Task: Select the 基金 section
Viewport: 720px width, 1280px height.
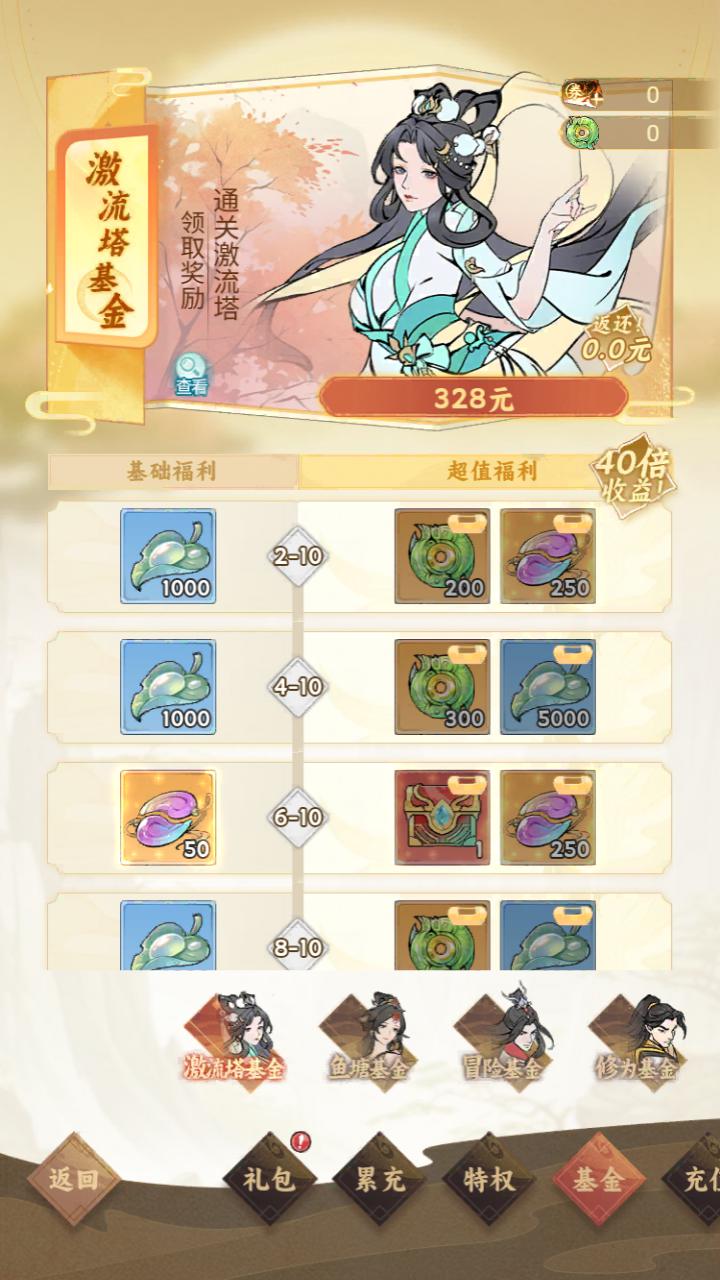Action: [598, 1180]
